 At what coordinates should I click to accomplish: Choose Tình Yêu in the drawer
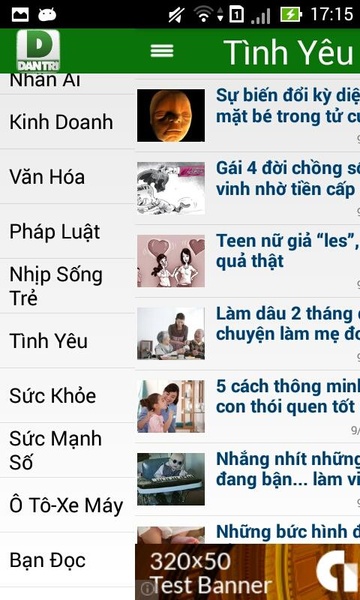tap(67, 341)
